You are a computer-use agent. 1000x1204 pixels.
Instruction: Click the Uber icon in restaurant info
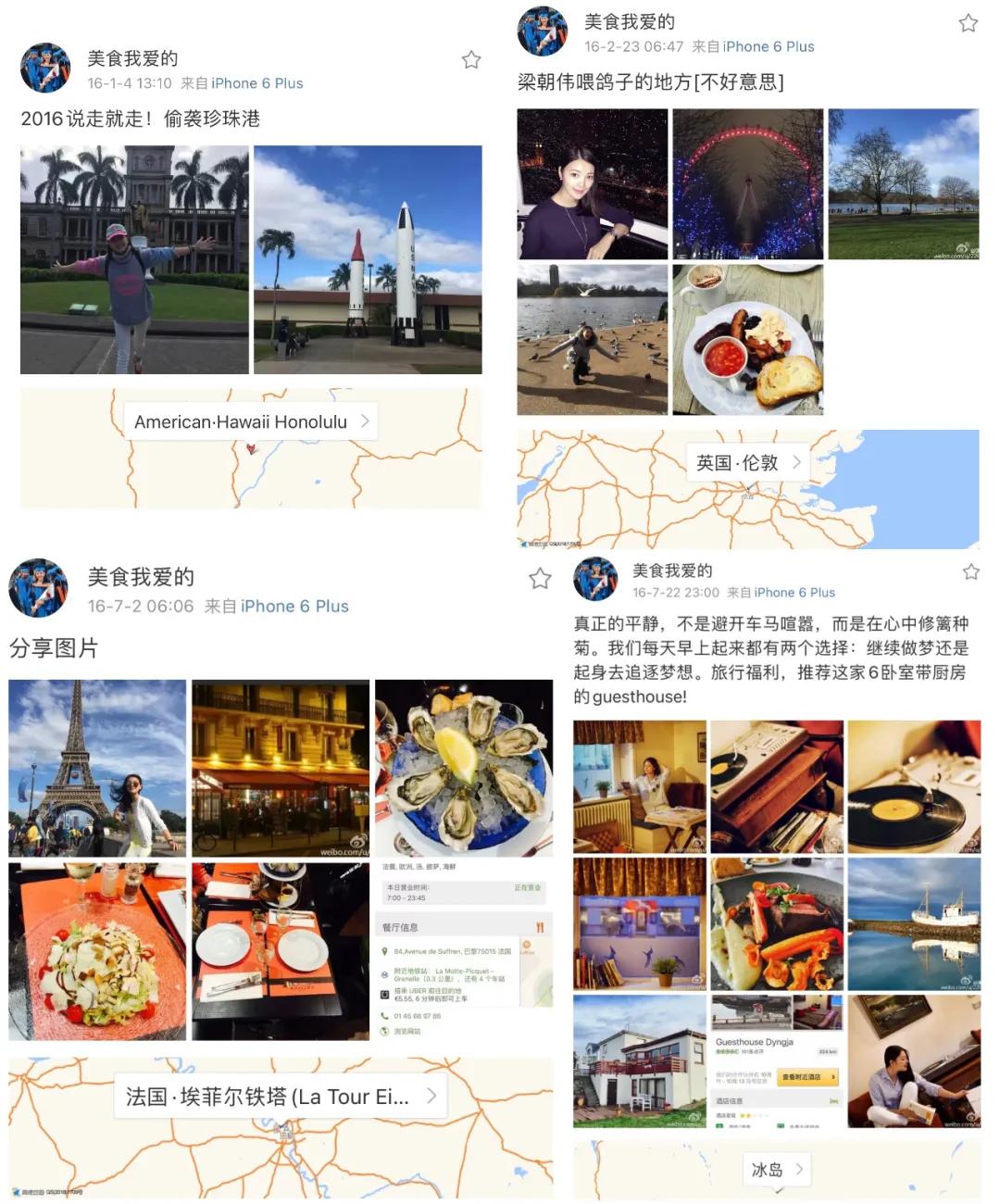385,995
